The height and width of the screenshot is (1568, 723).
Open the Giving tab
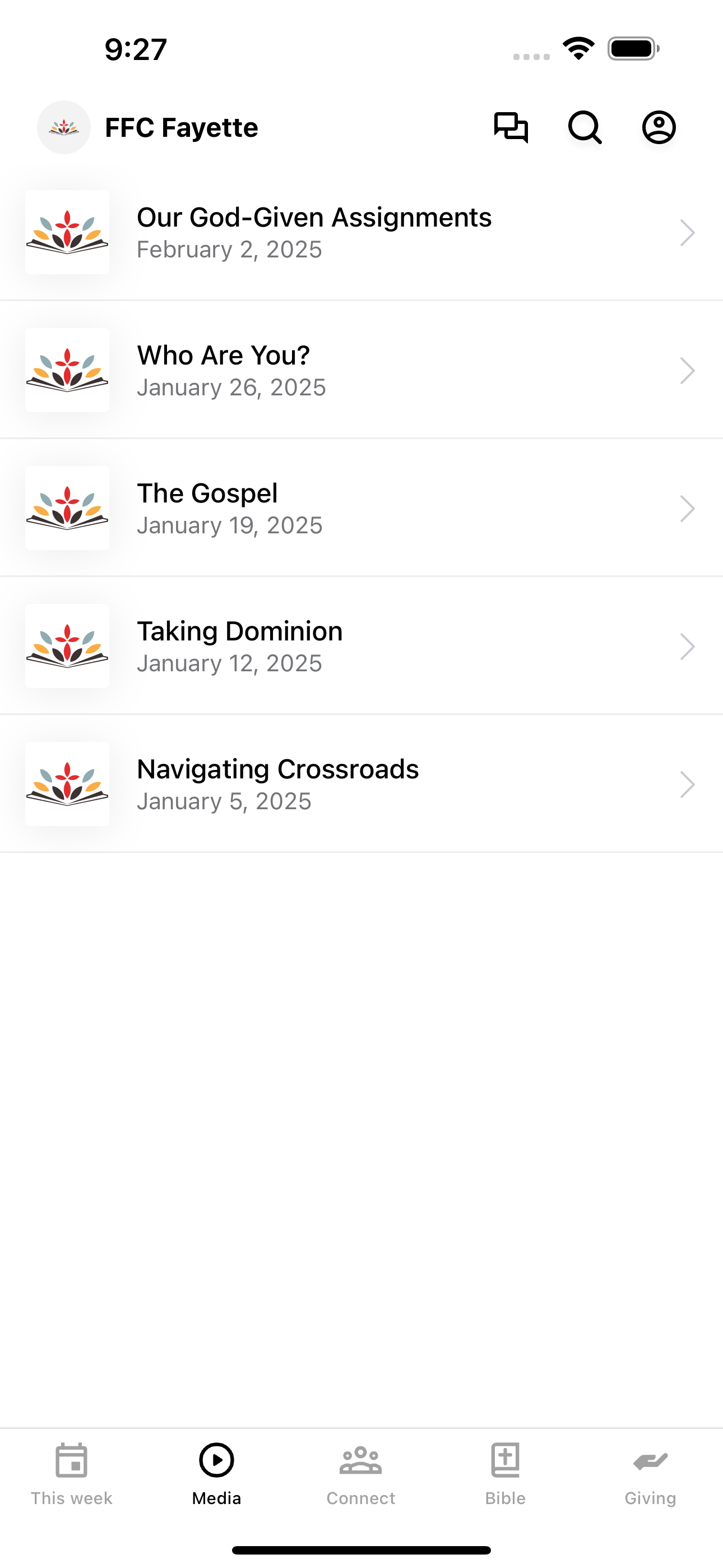[x=650, y=1474]
